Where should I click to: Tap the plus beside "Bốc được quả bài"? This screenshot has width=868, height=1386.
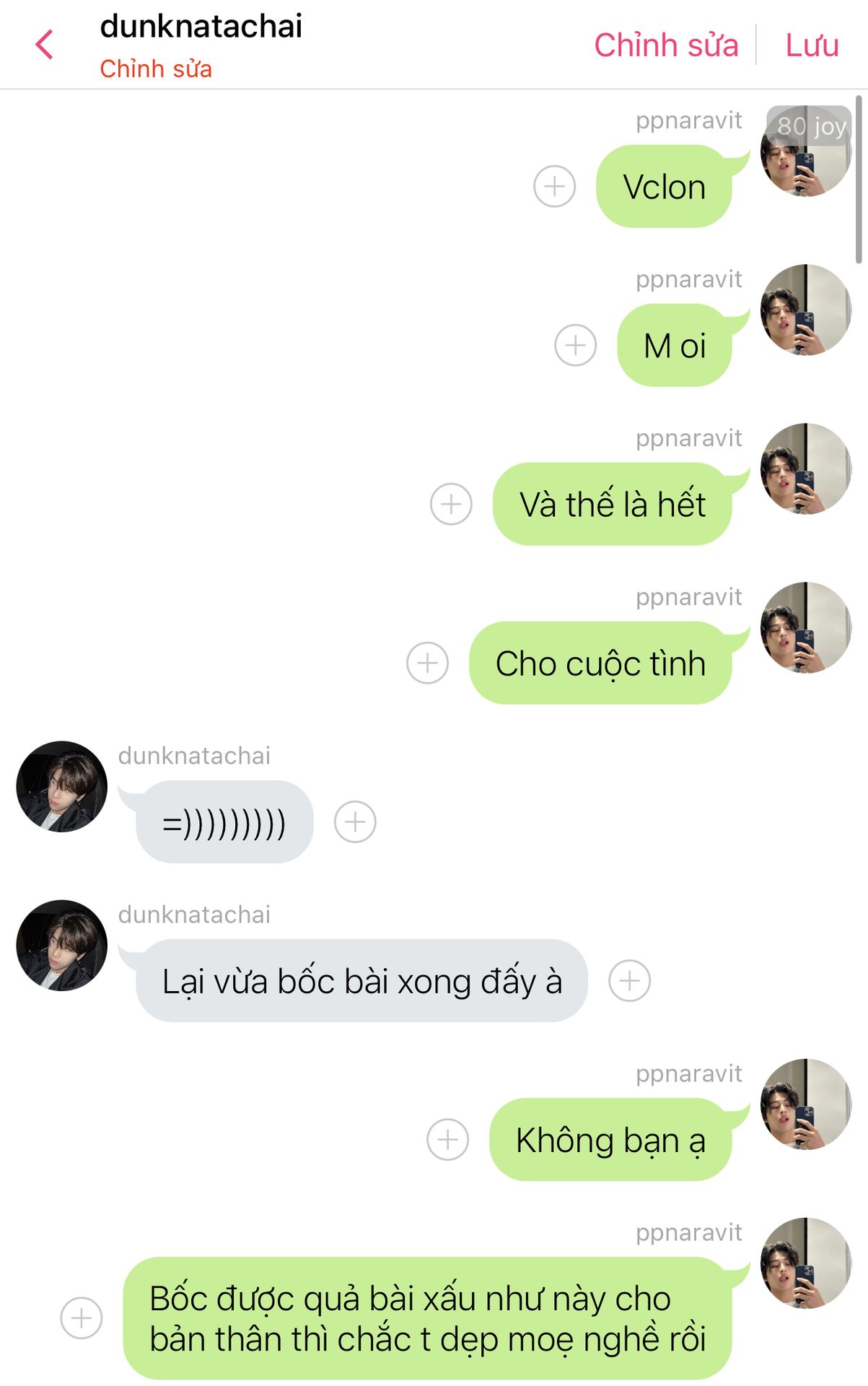(82, 1318)
